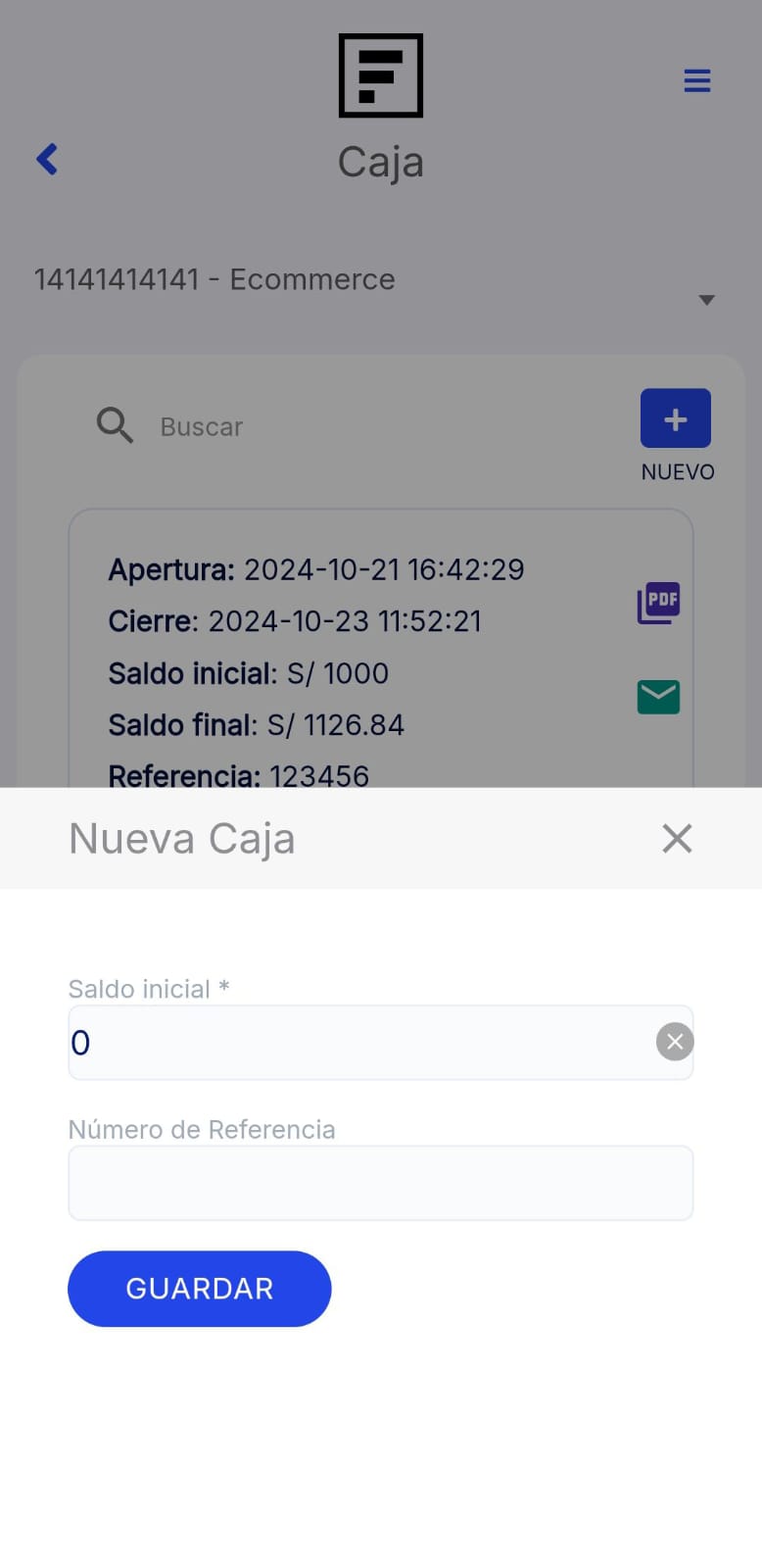Click the search magnifier icon
This screenshot has width=762, height=1568.
[x=114, y=425]
